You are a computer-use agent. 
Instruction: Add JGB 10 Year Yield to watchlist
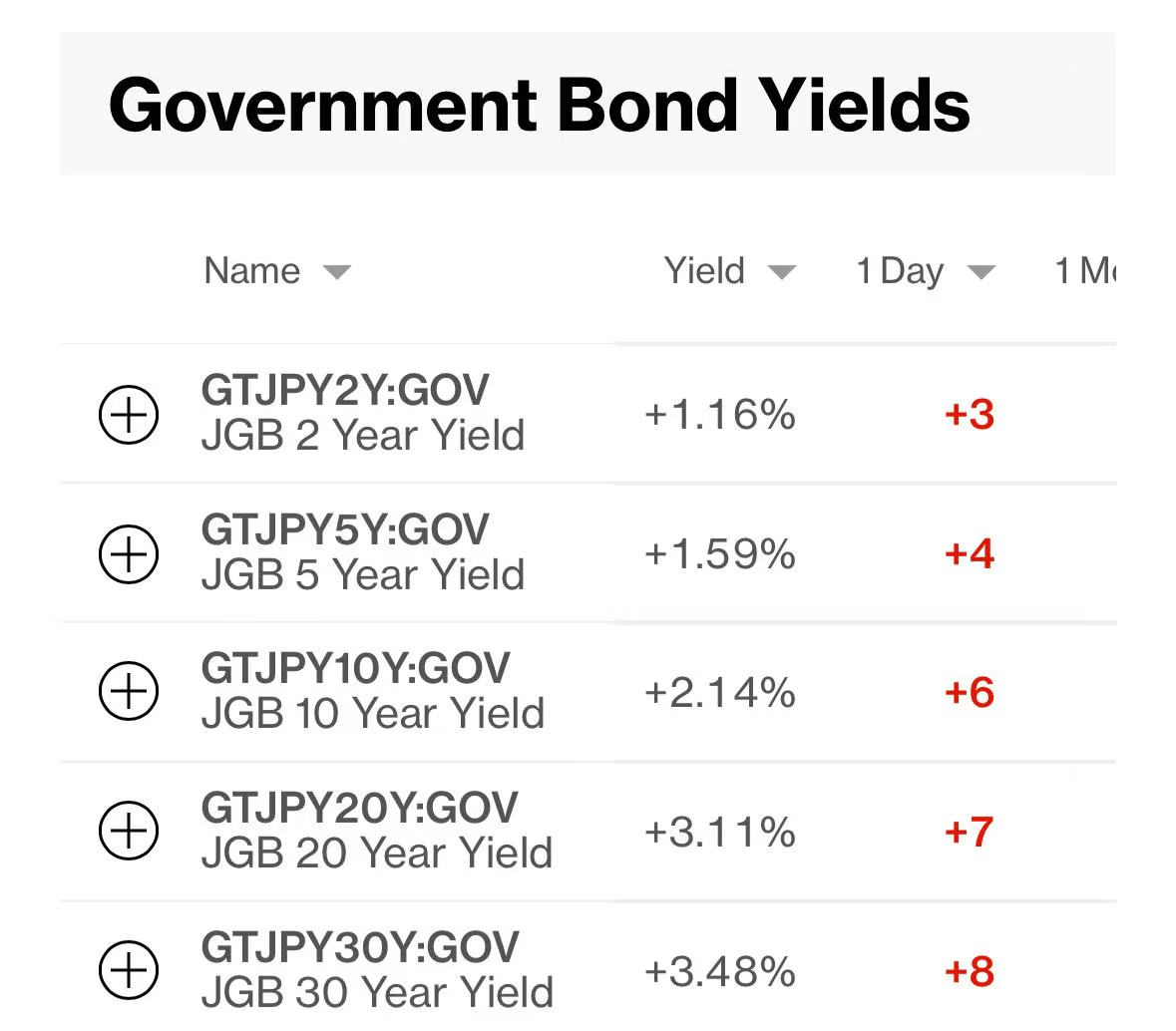tap(129, 692)
